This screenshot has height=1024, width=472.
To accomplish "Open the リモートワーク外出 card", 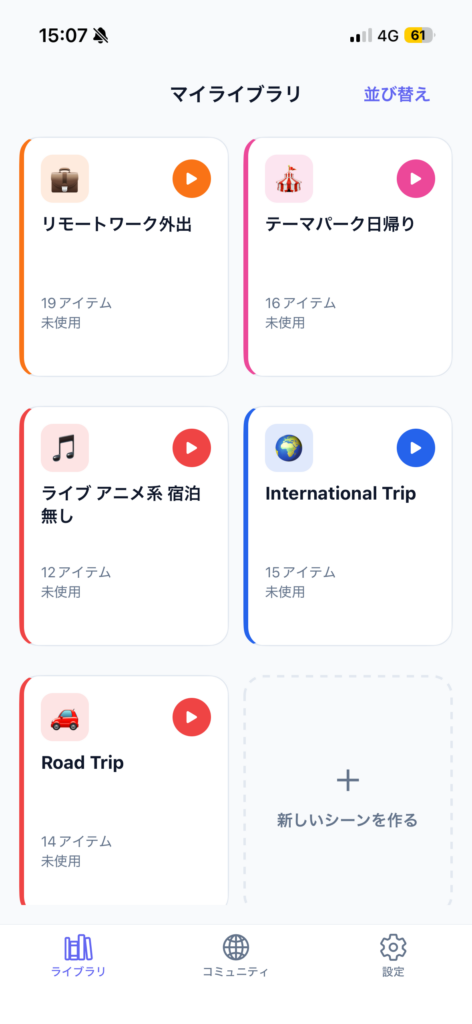I will point(124,257).
